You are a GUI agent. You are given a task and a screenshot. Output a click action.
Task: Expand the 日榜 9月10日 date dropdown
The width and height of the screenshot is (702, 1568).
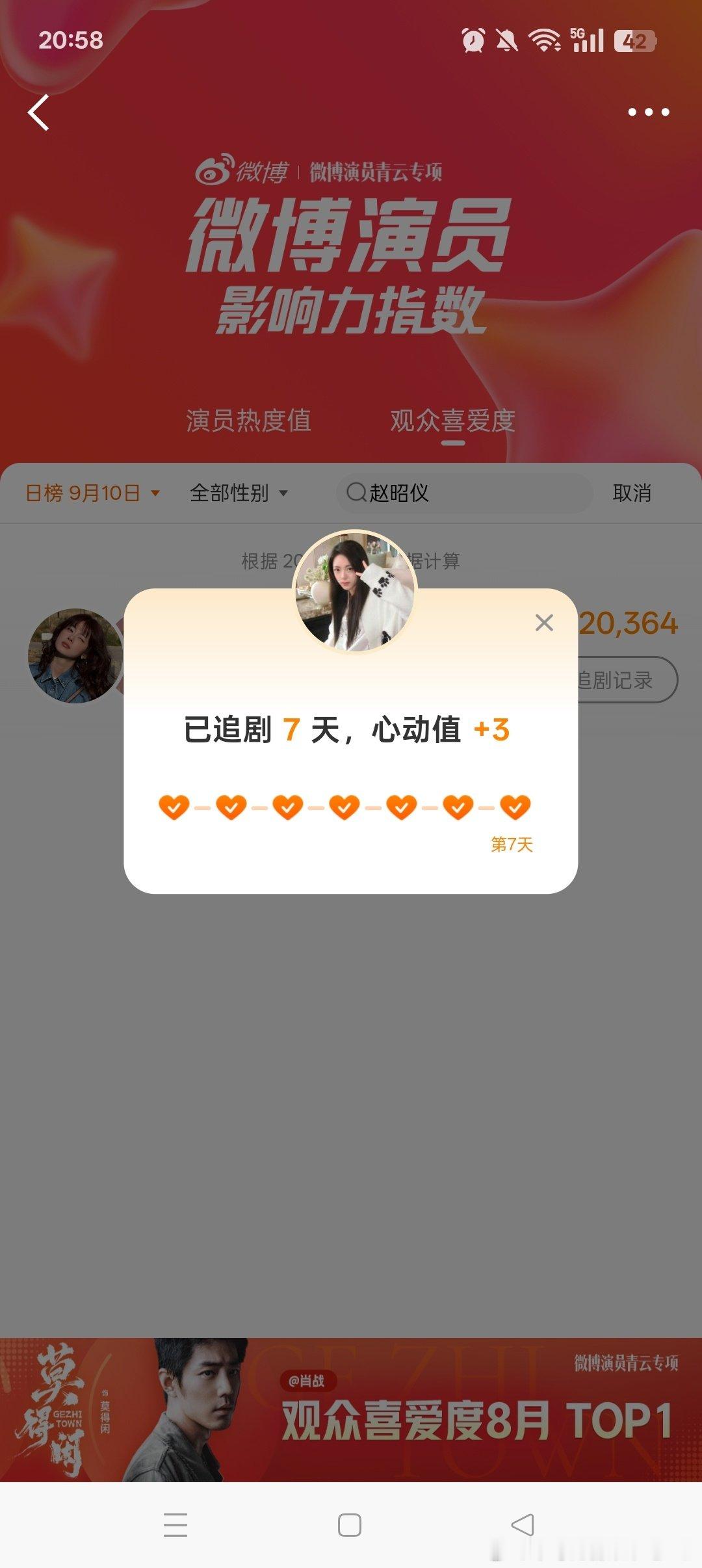(x=92, y=493)
